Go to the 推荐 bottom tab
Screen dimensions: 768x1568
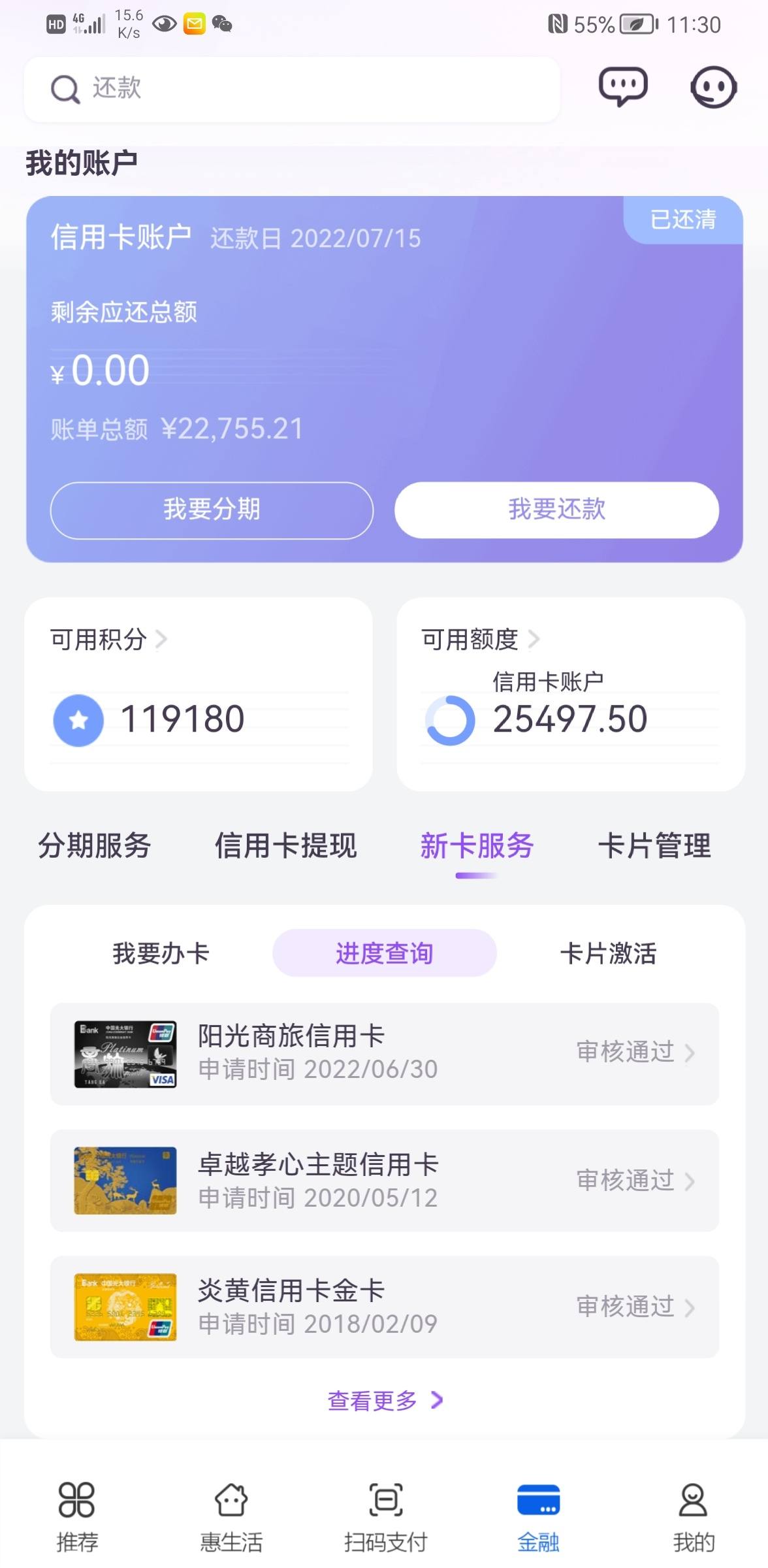77,1517
